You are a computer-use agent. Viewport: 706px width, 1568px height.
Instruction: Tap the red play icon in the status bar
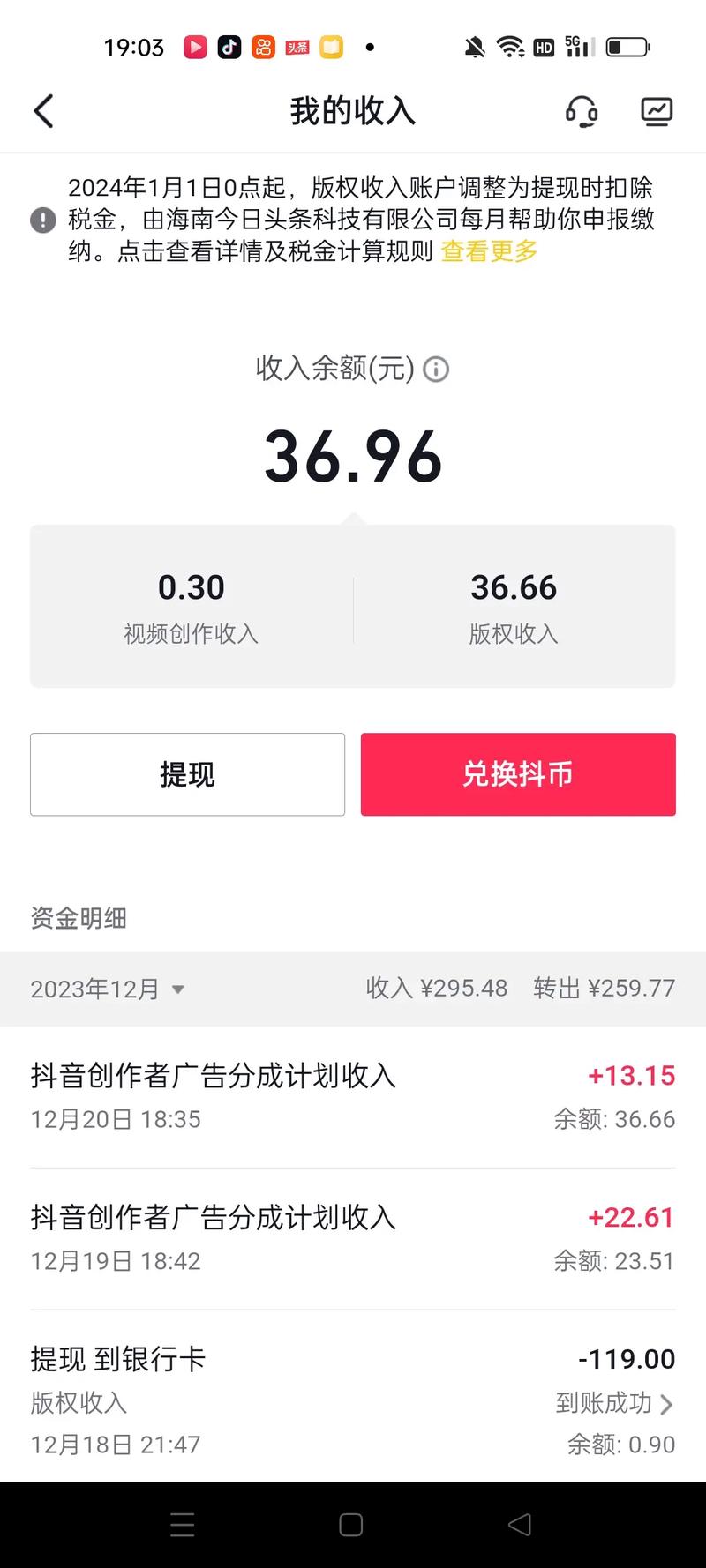pyautogui.click(x=195, y=47)
